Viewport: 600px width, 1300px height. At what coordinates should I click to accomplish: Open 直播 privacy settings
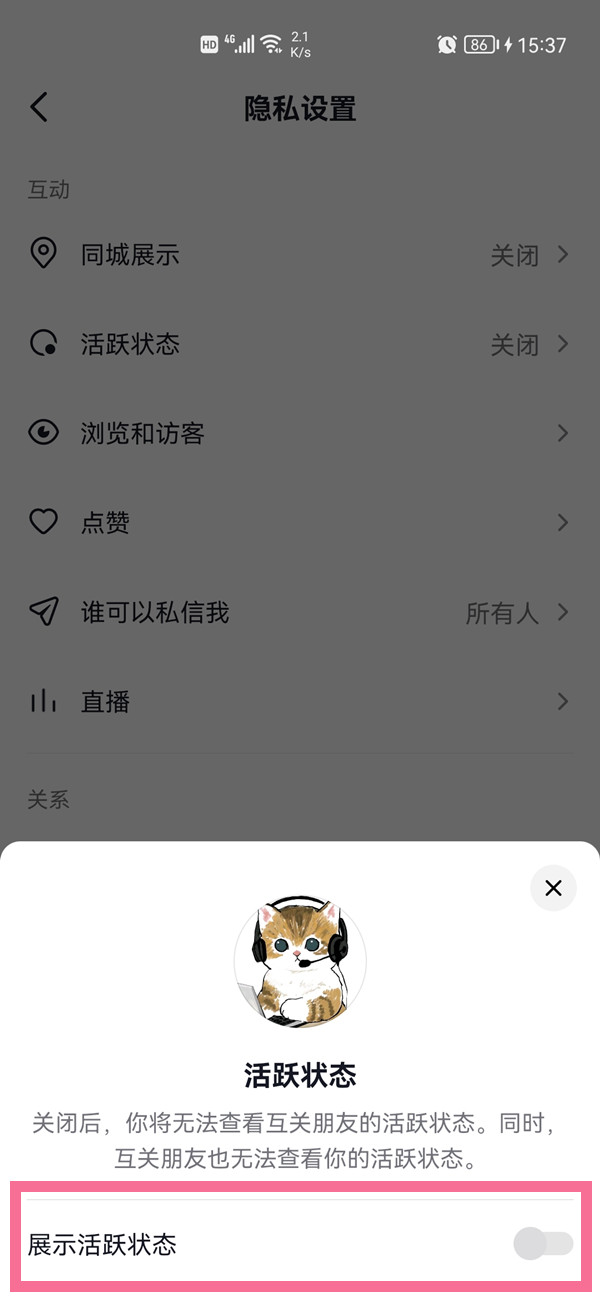tap(300, 701)
